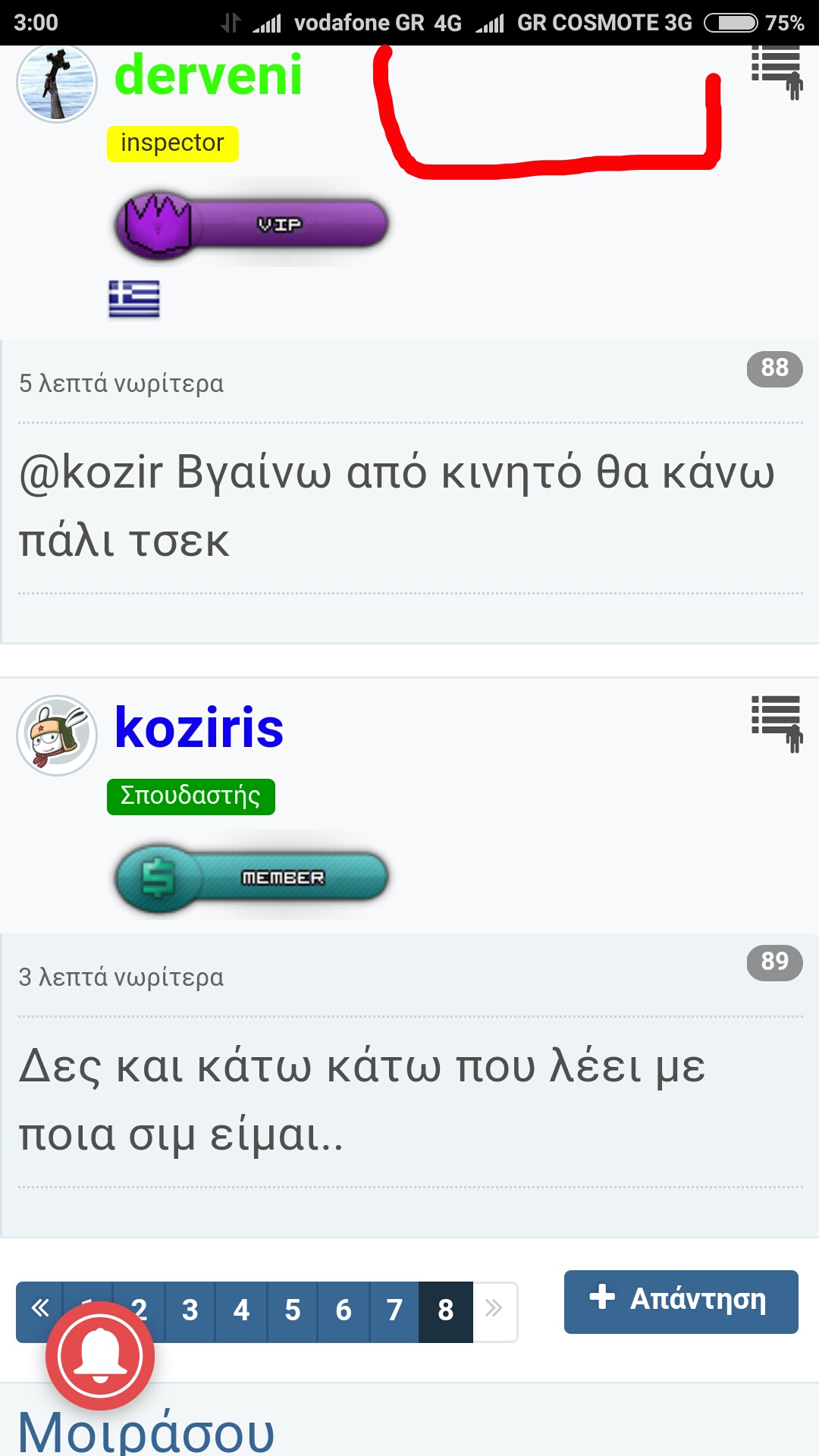Open derveni's user profile
819x1456 pixels.
click(x=208, y=76)
